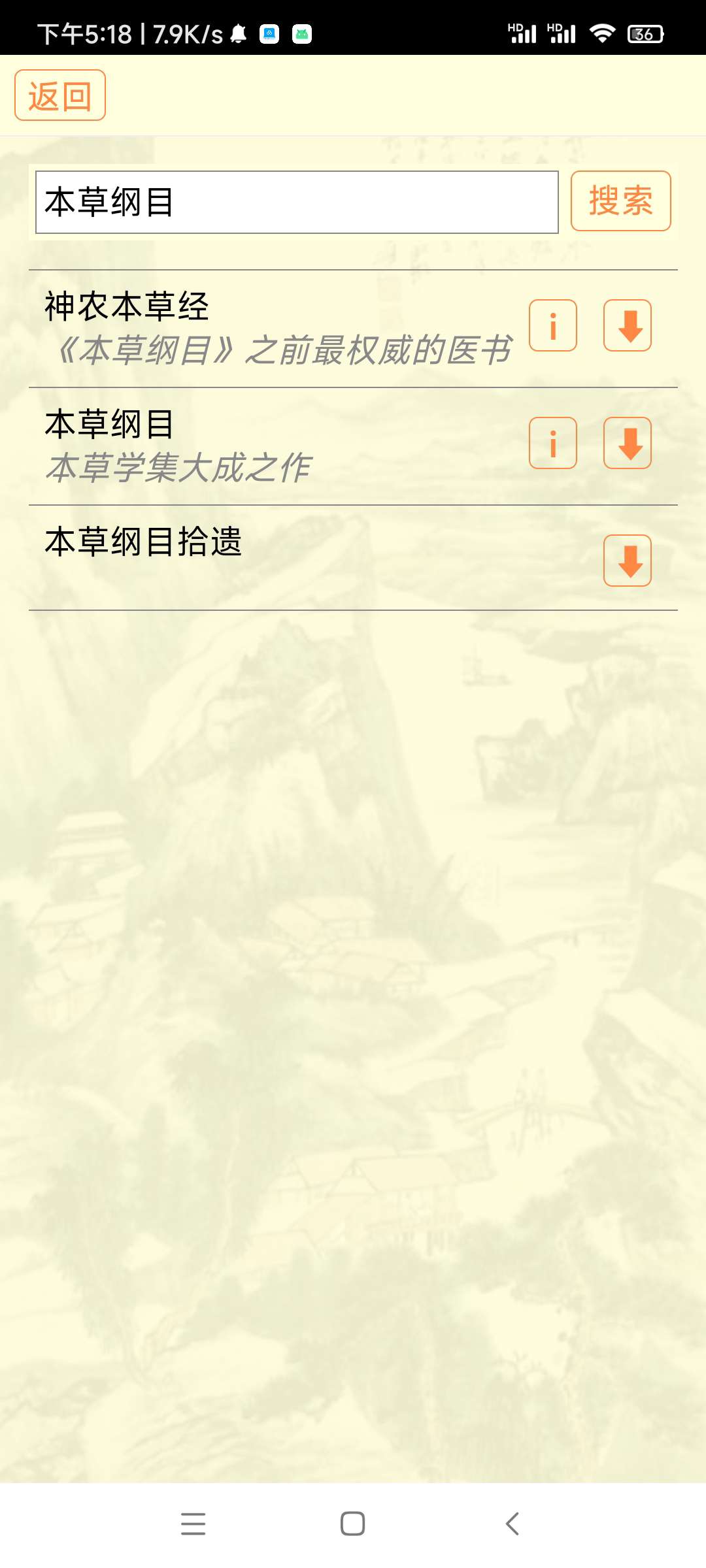Download the 本草纲目 book
Viewport: 706px width, 1568px height.
click(x=627, y=443)
